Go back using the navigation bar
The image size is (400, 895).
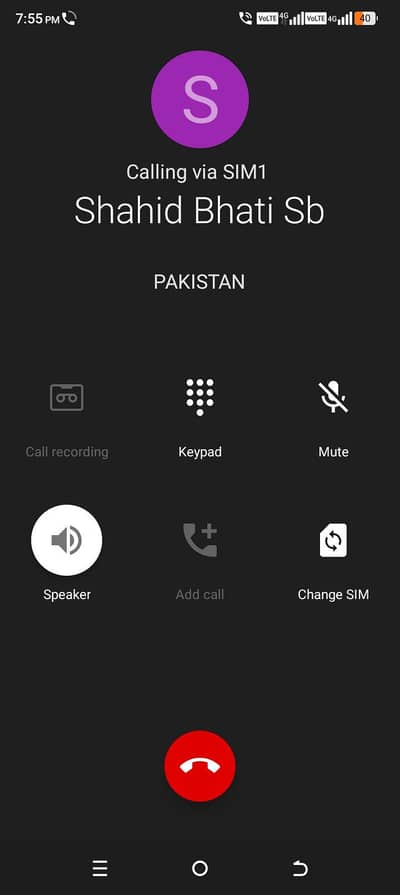click(x=300, y=869)
